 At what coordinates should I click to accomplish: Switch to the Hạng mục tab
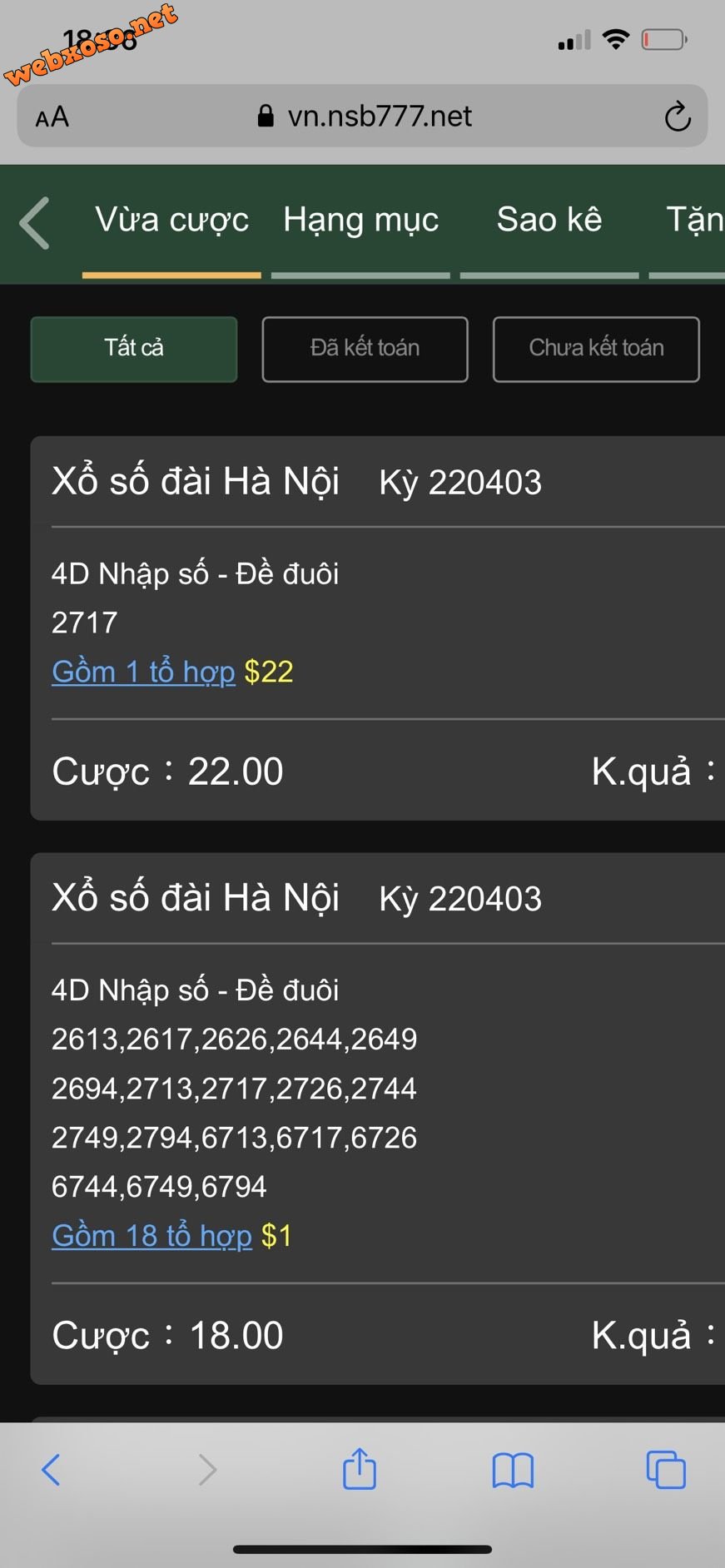[x=360, y=221]
